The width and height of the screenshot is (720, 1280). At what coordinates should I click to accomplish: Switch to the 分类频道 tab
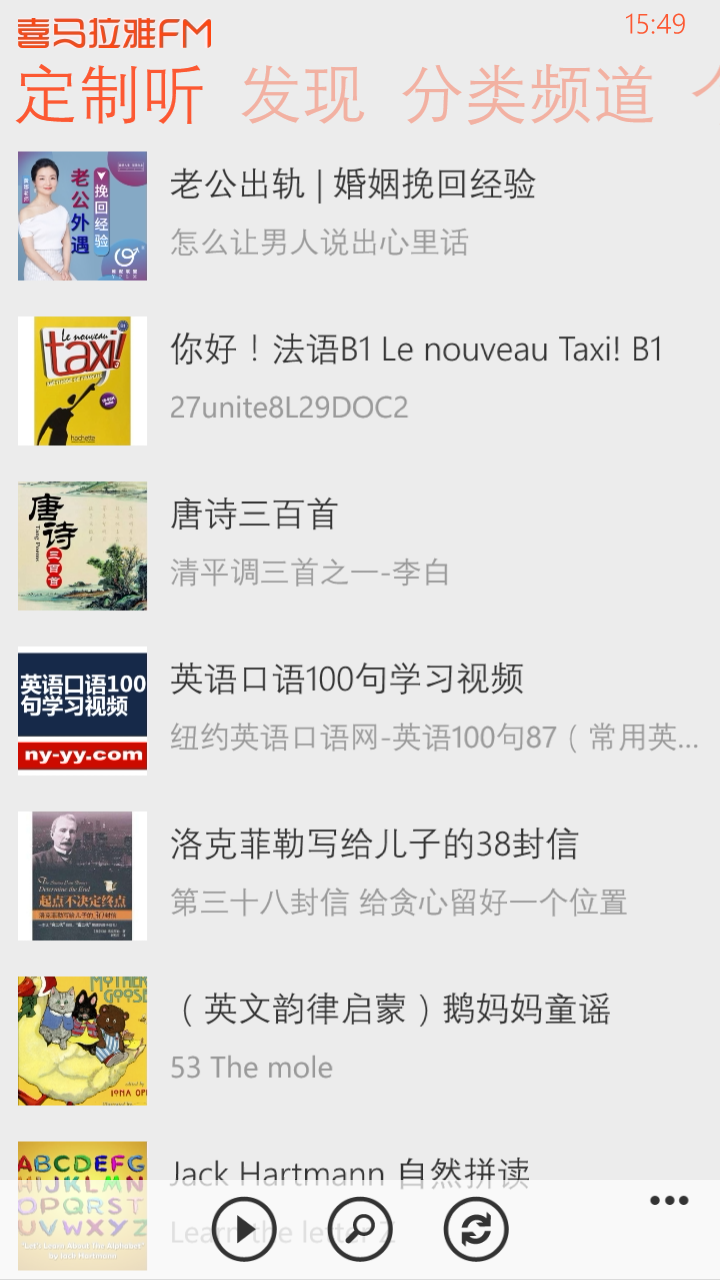tap(528, 95)
